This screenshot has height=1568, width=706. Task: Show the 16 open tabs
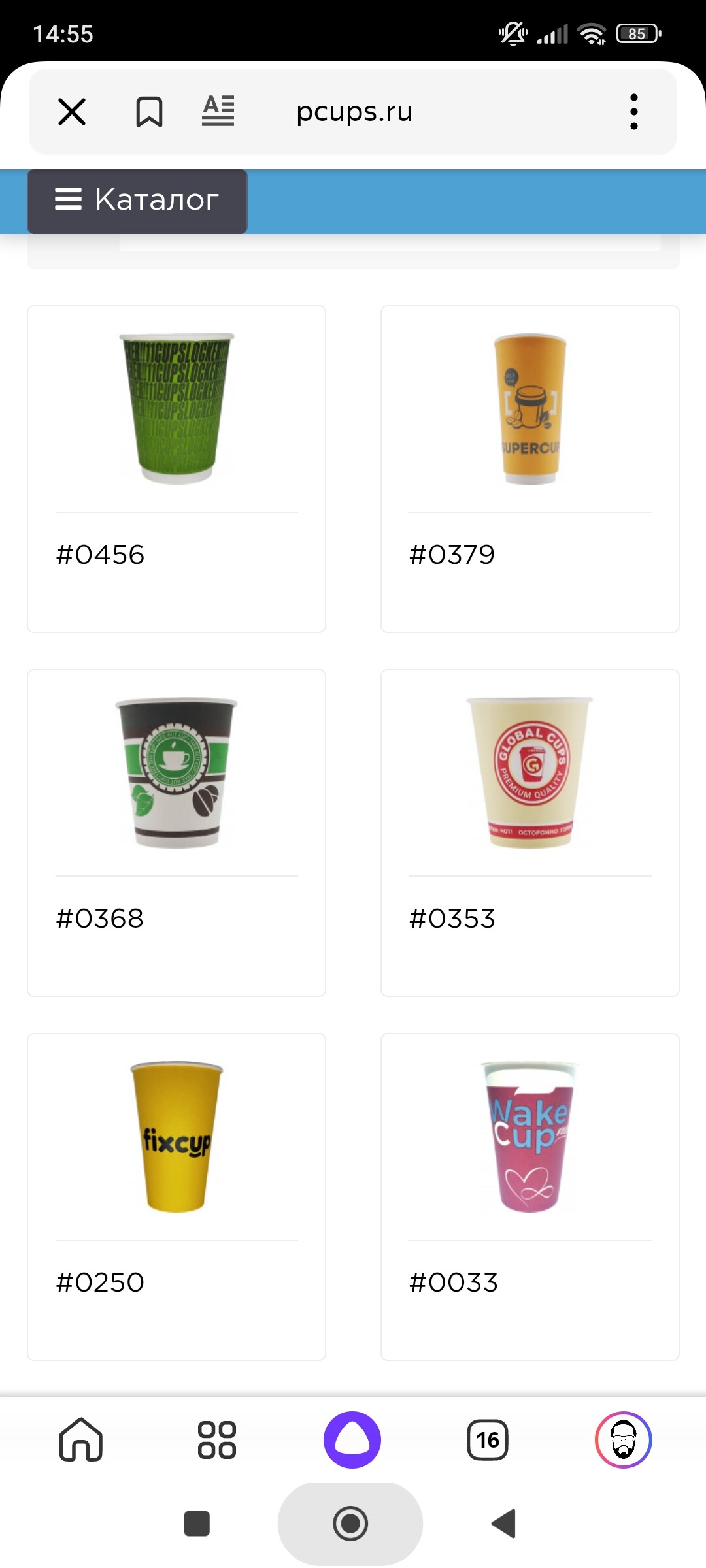tap(488, 1439)
